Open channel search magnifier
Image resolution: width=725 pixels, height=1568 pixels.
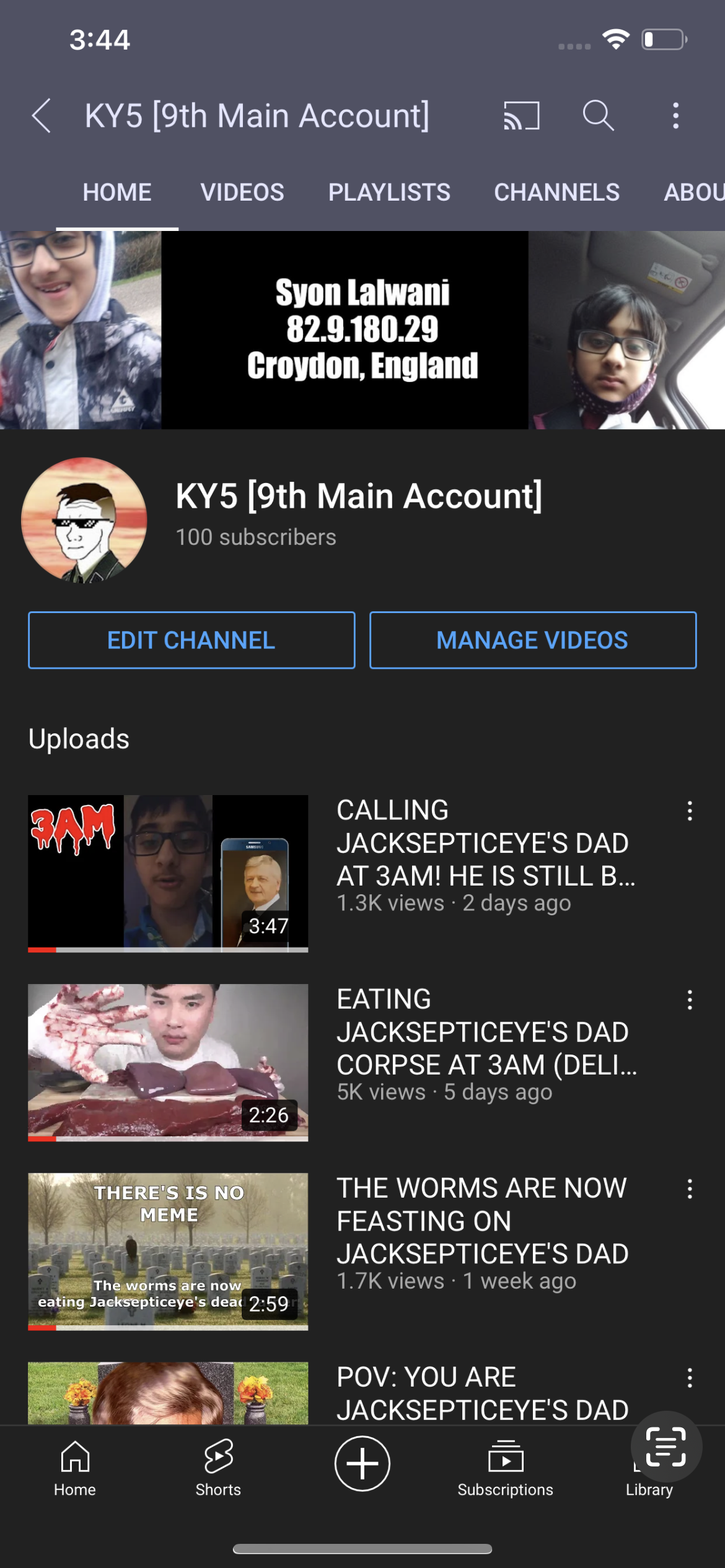(598, 116)
